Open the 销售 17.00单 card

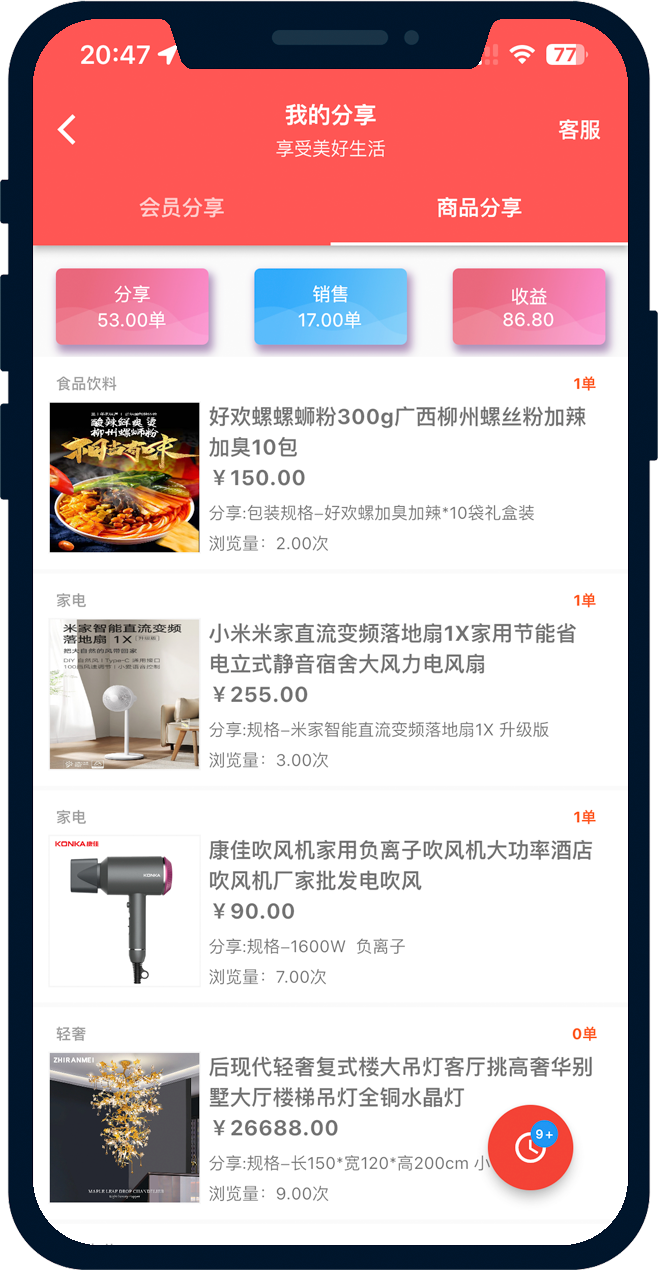(x=330, y=307)
